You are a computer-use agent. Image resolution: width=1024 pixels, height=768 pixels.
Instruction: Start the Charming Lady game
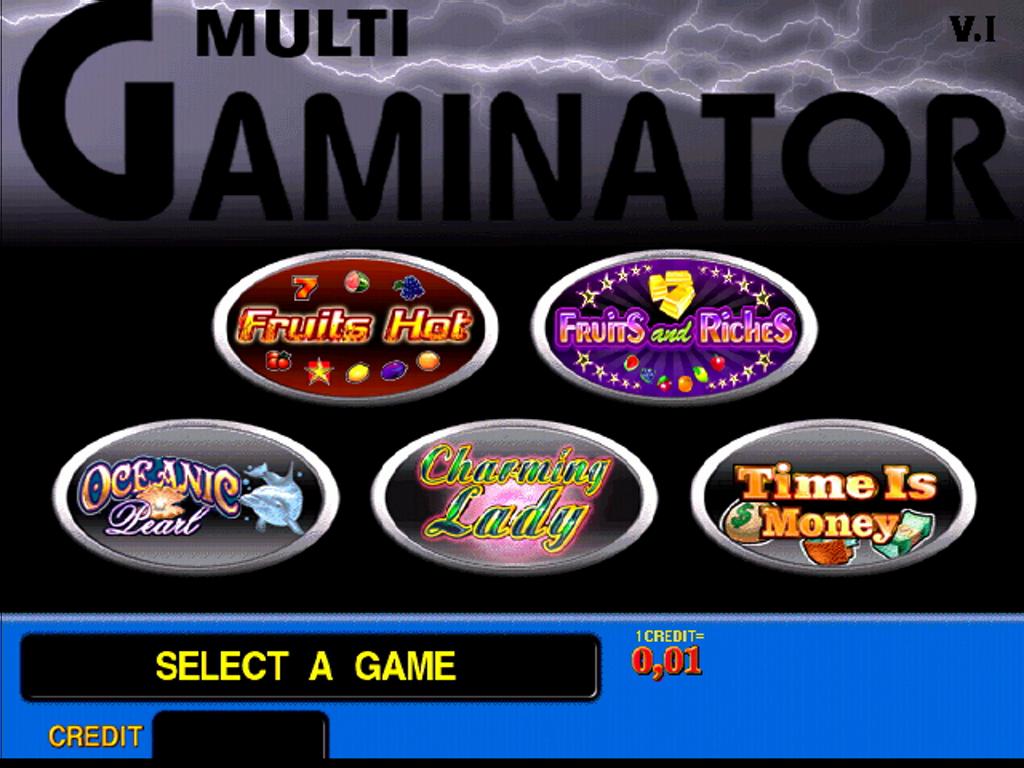[x=514, y=496]
